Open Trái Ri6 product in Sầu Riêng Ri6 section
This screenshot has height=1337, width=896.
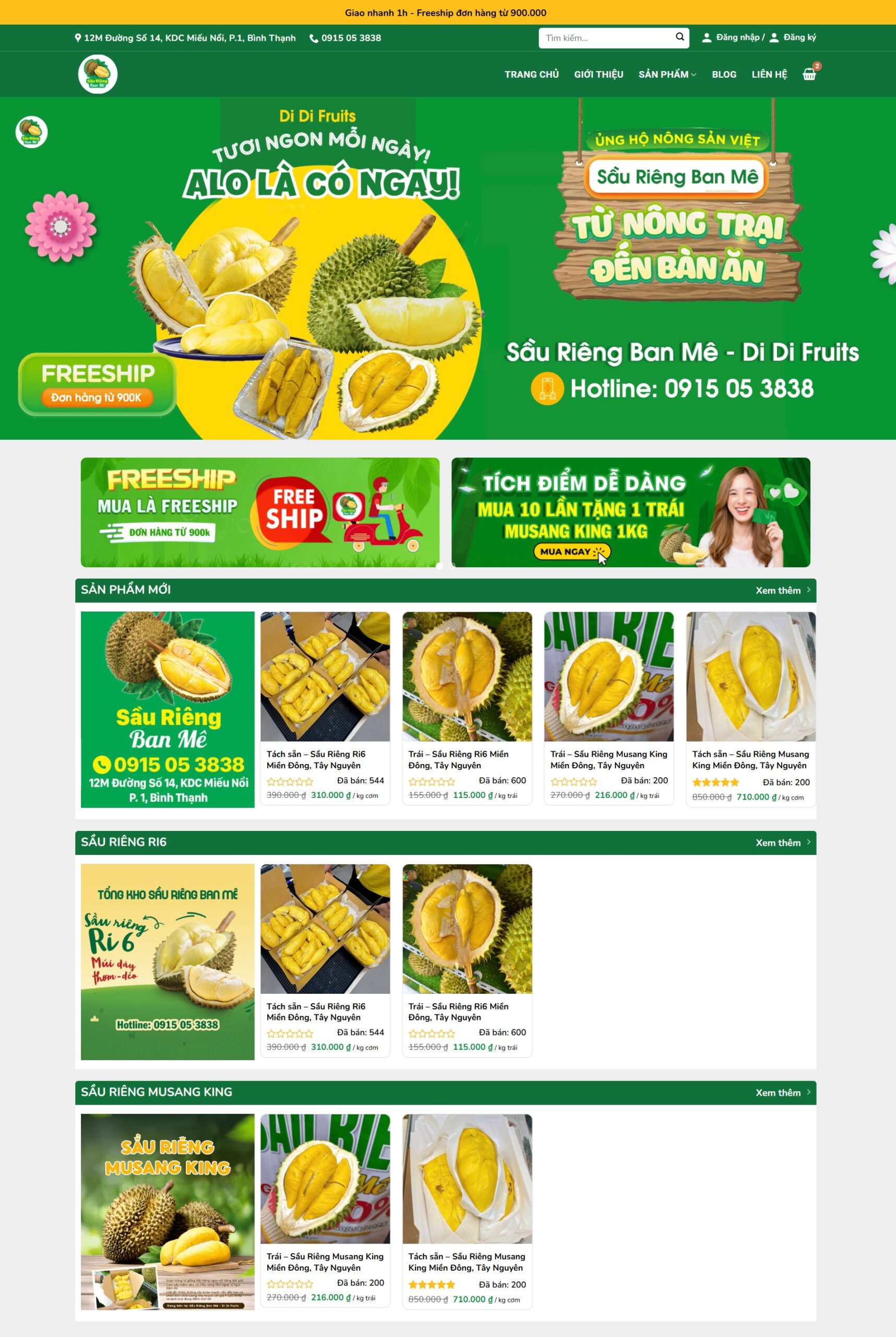pos(466,929)
